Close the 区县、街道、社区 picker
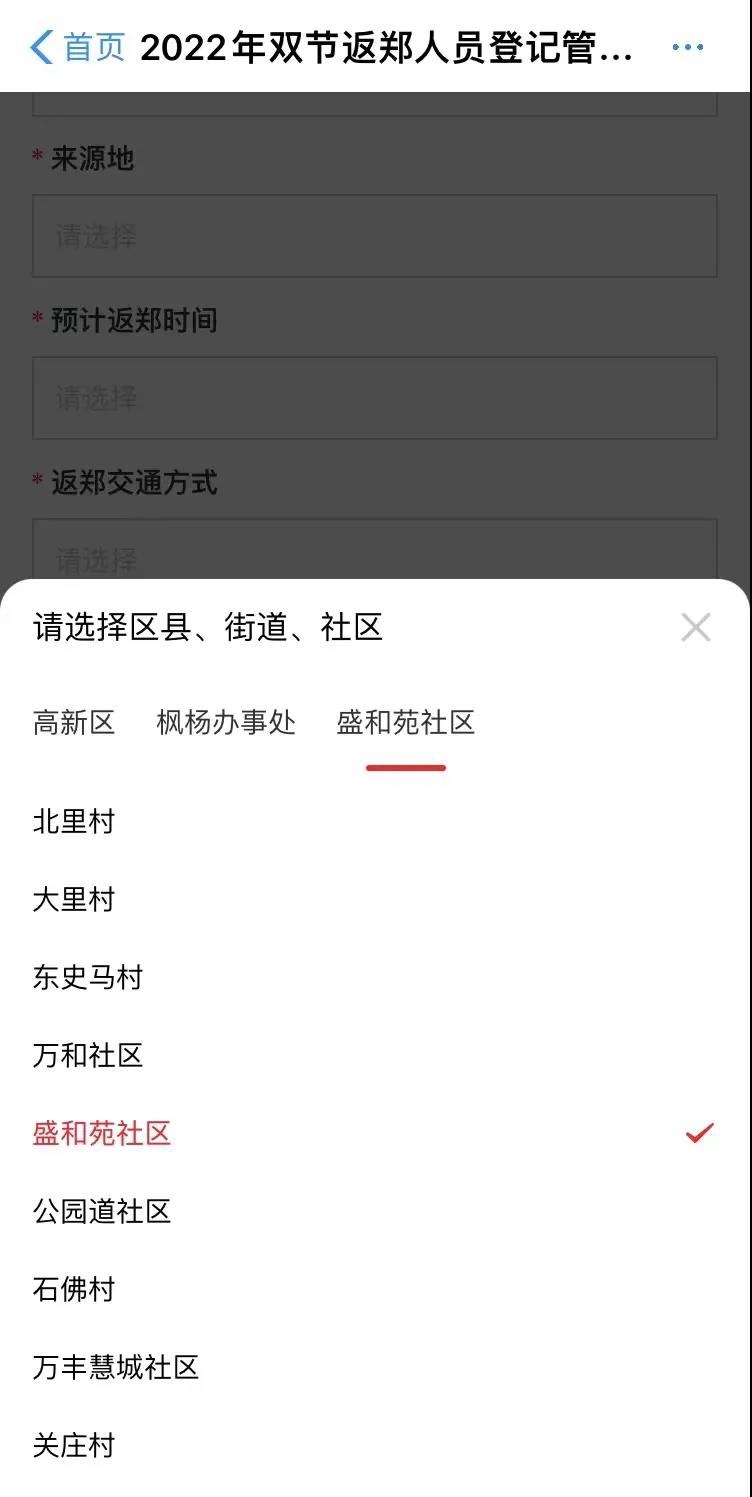 click(x=695, y=628)
